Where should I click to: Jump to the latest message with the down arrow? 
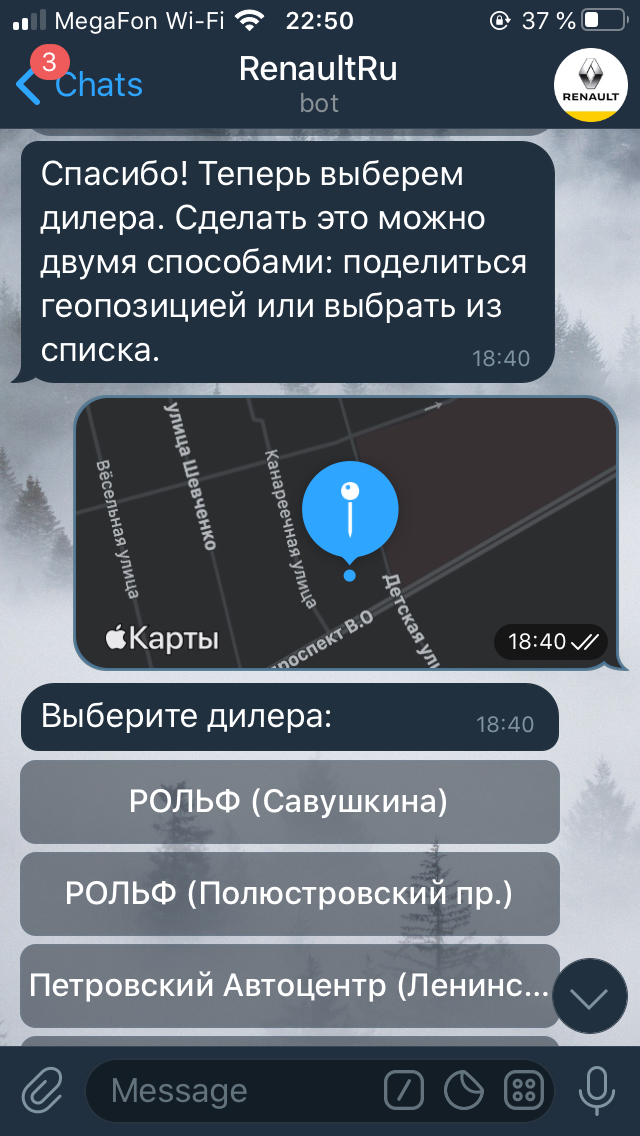pos(589,996)
